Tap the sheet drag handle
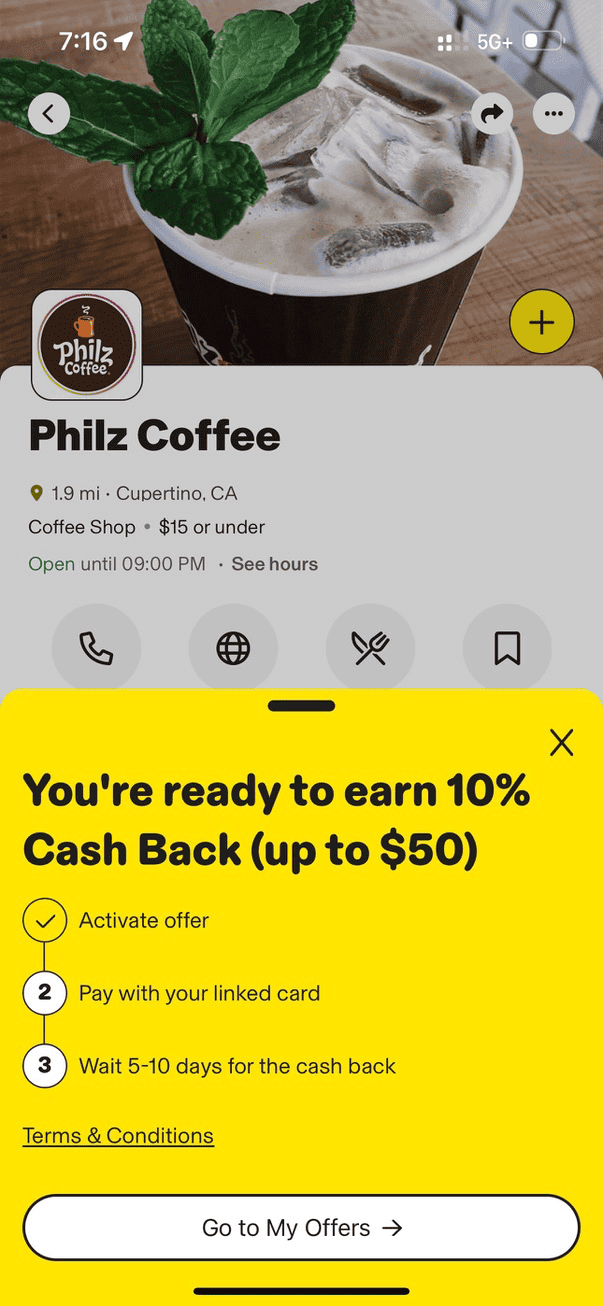The width and height of the screenshot is (603, 1306). tap(301, 706)
